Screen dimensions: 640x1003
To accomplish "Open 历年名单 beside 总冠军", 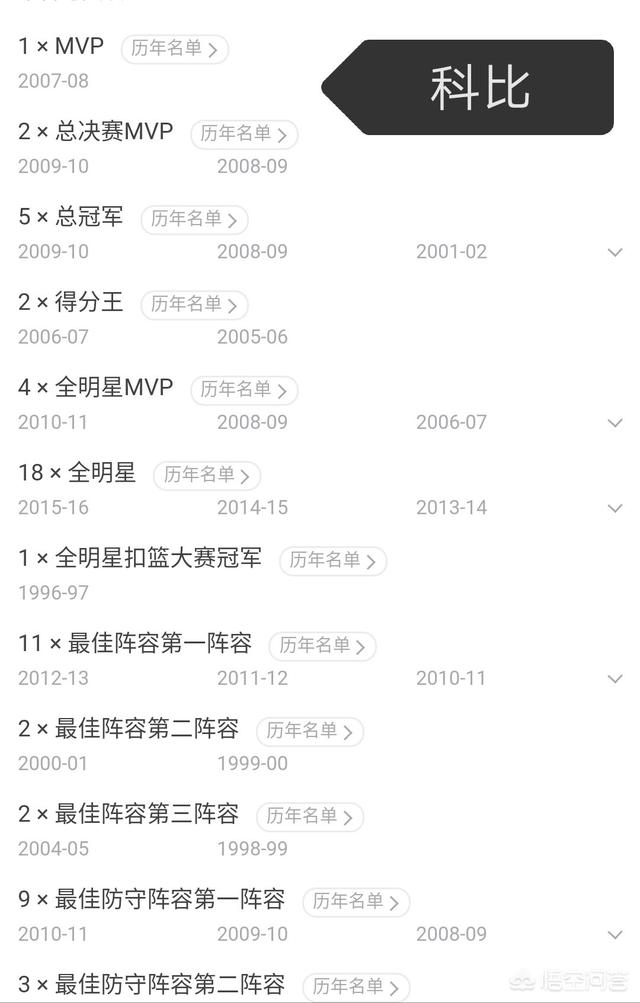I will pyautogui.click(x=195, y=219).
